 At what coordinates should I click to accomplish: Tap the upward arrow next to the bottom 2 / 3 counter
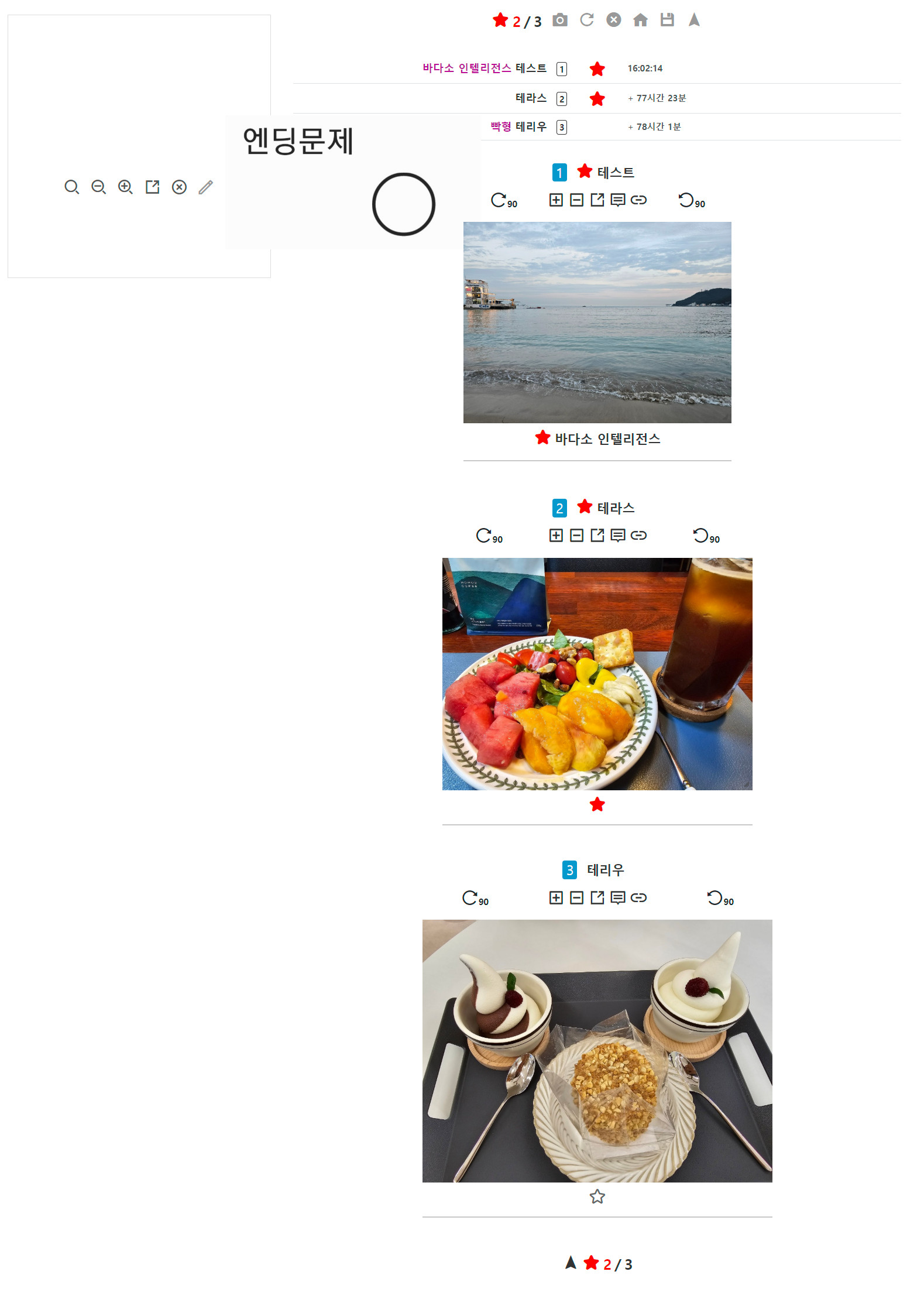(x=571, y=1263)
